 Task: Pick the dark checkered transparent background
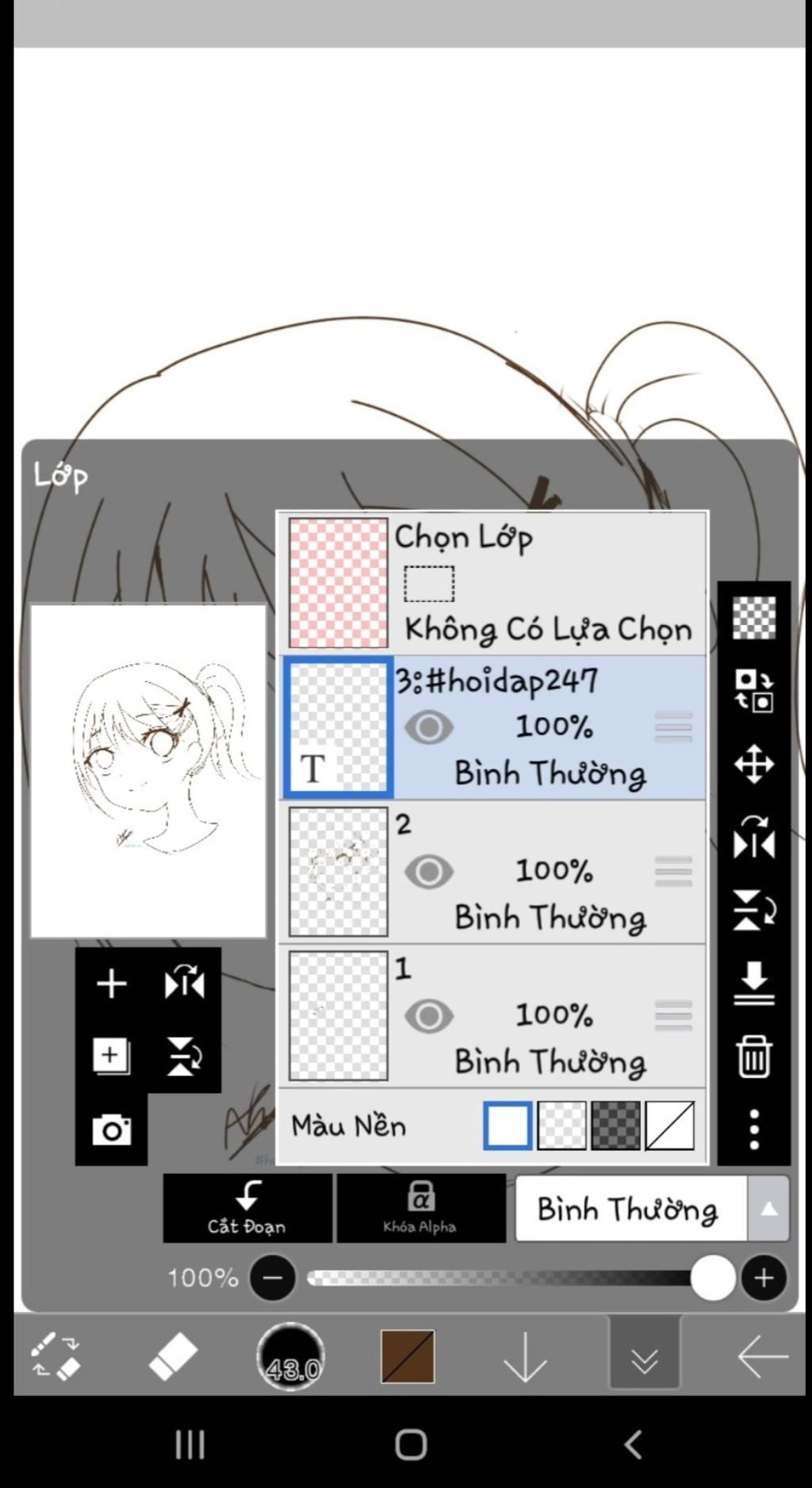point(615,1125)
